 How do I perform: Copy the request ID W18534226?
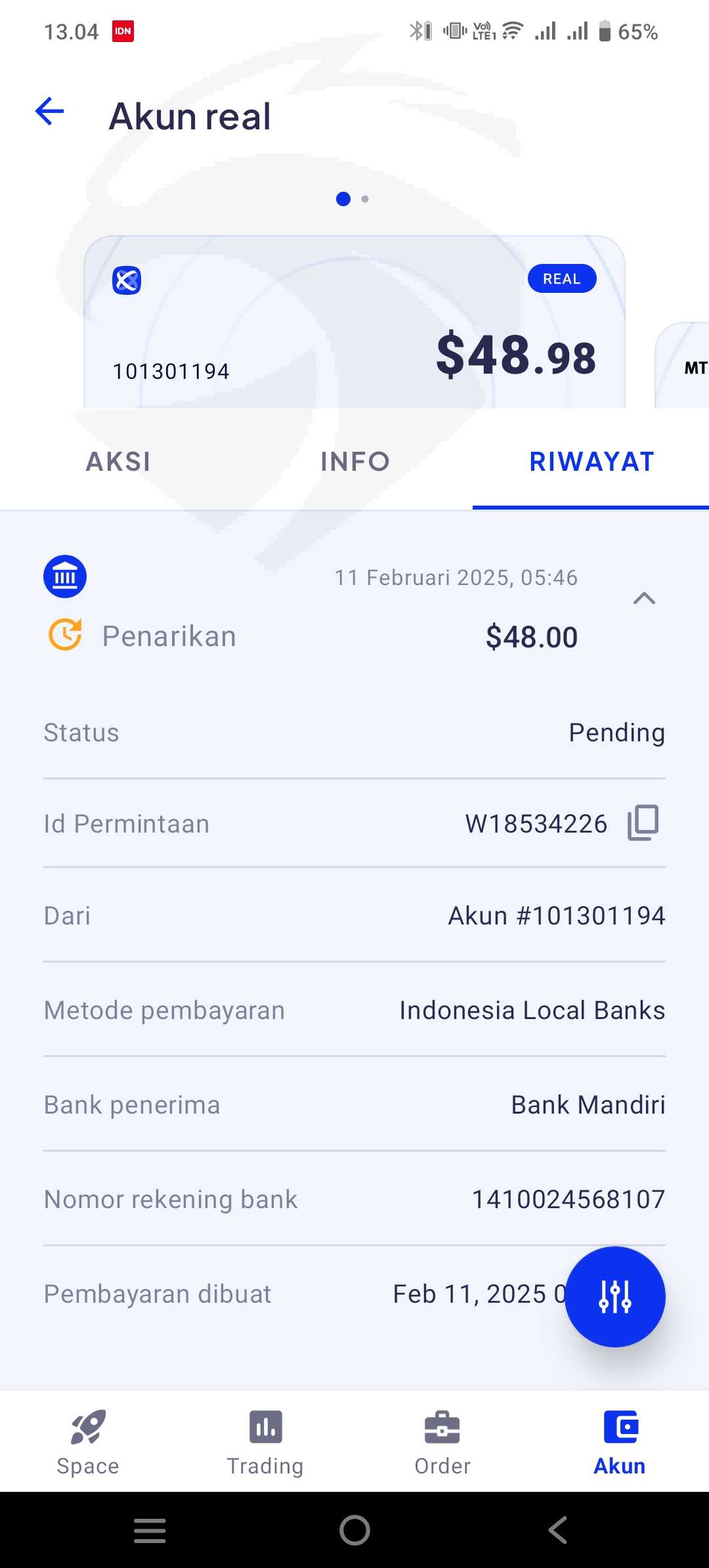pyautogui.click(x=643, y=823)
